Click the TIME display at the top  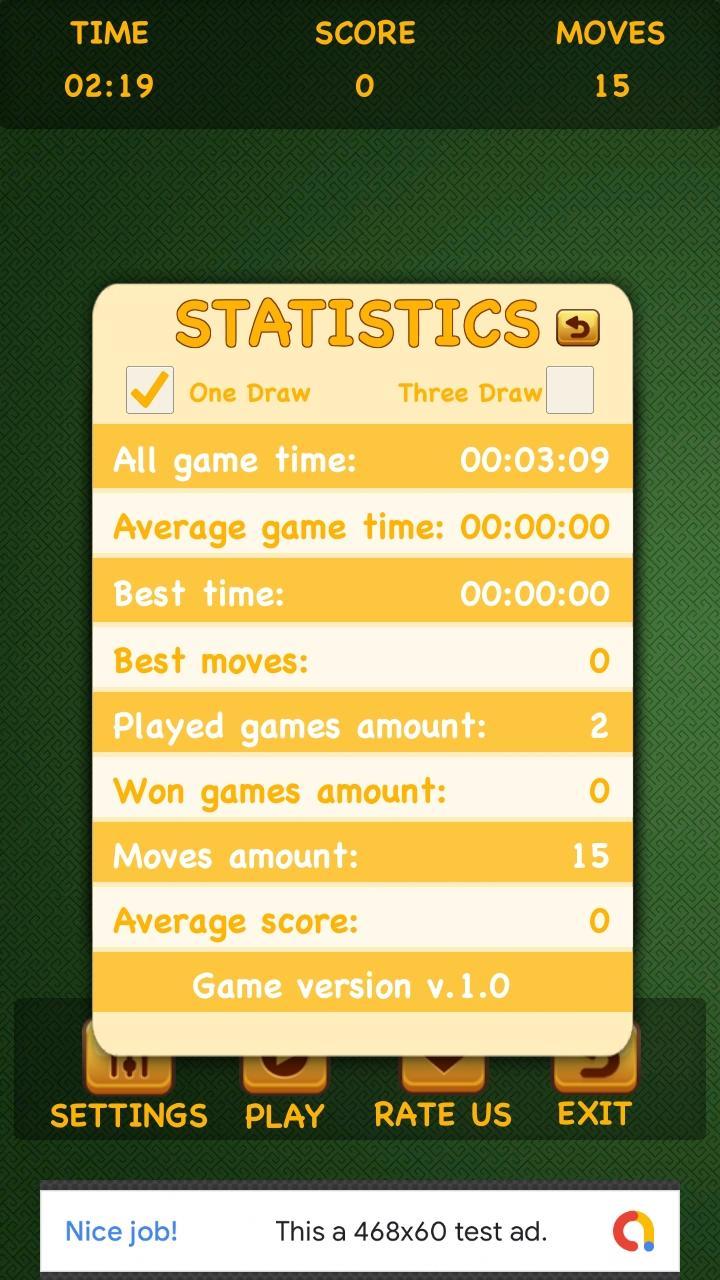click(x=110, y=60)
